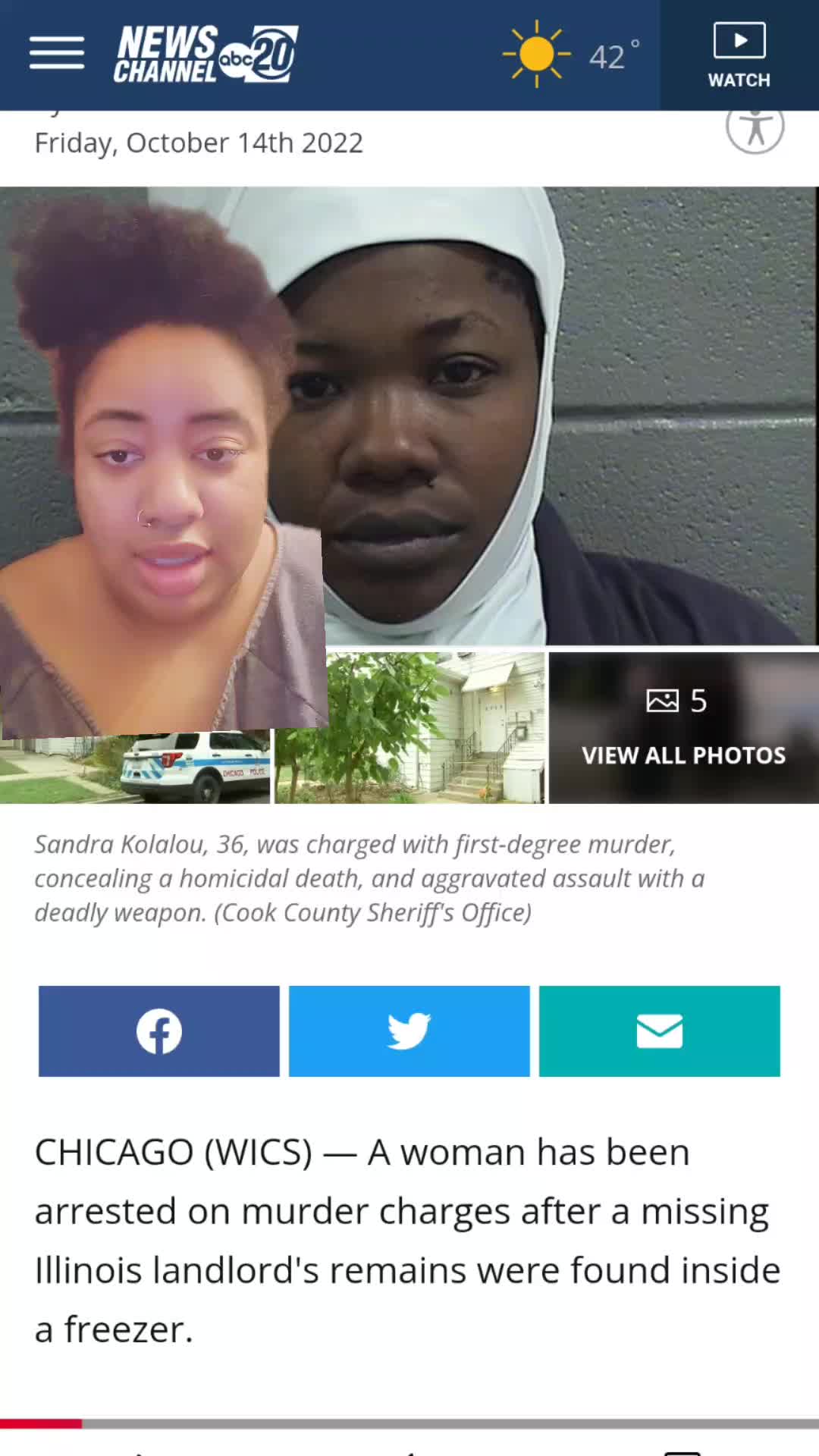
Task: Open the 42° weather forecast
Action: (x=573, y=55)
